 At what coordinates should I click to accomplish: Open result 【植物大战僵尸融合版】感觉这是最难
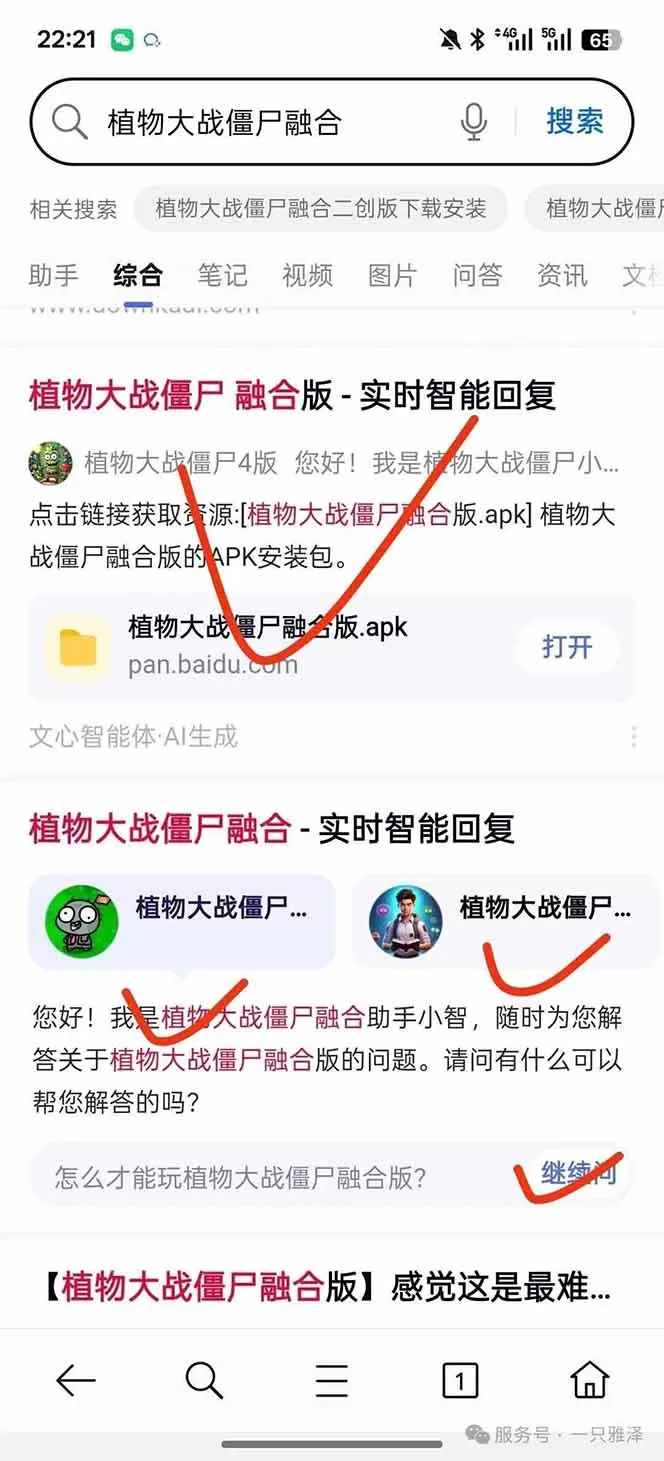coord(326,1287)
